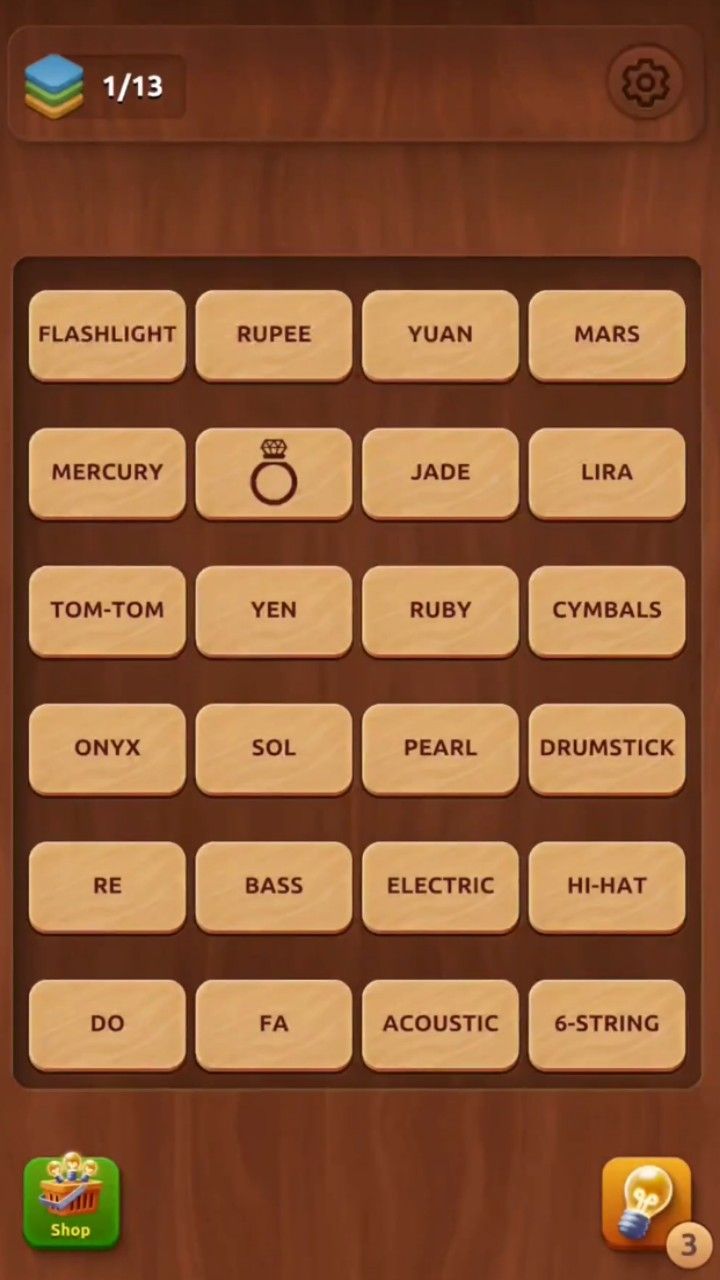The width and height of the screenshot is (720, 1280).
Task: Pick the ONYX tile
Action: [x=107, y=748]
